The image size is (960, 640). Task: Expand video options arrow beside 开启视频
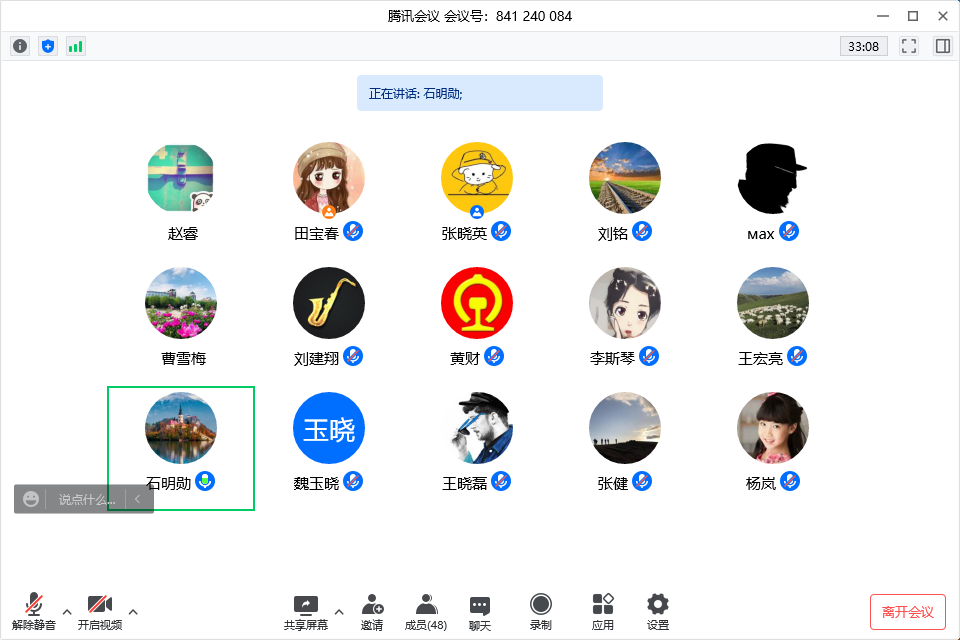click(133, 612)
